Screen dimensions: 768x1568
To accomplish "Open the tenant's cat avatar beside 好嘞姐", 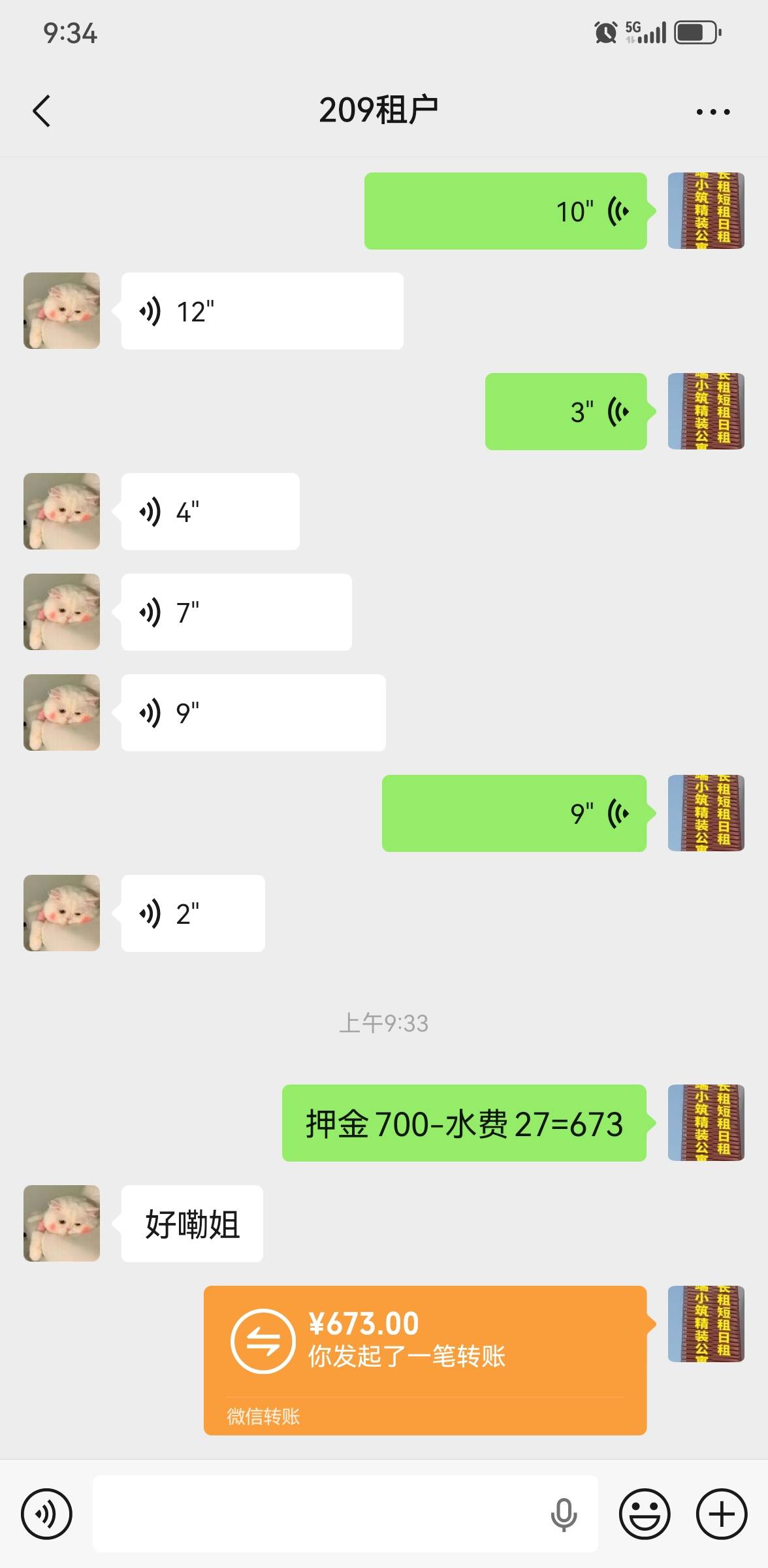I will click(x=61, y=1223).
